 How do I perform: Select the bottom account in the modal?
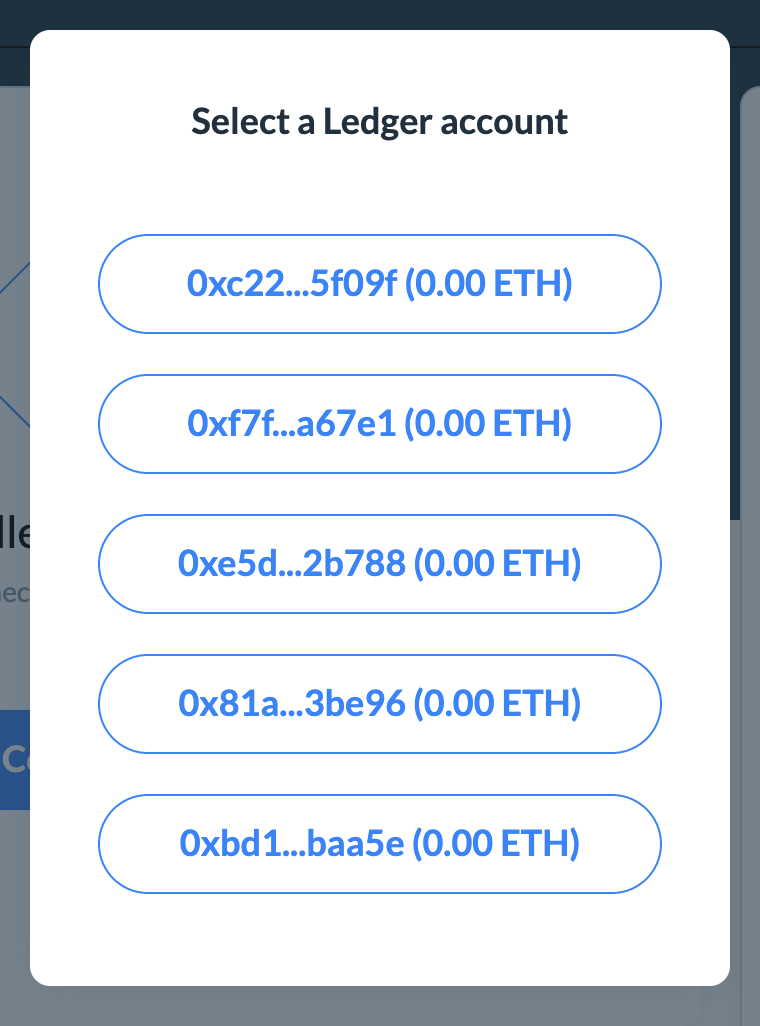tap(380, 844)
